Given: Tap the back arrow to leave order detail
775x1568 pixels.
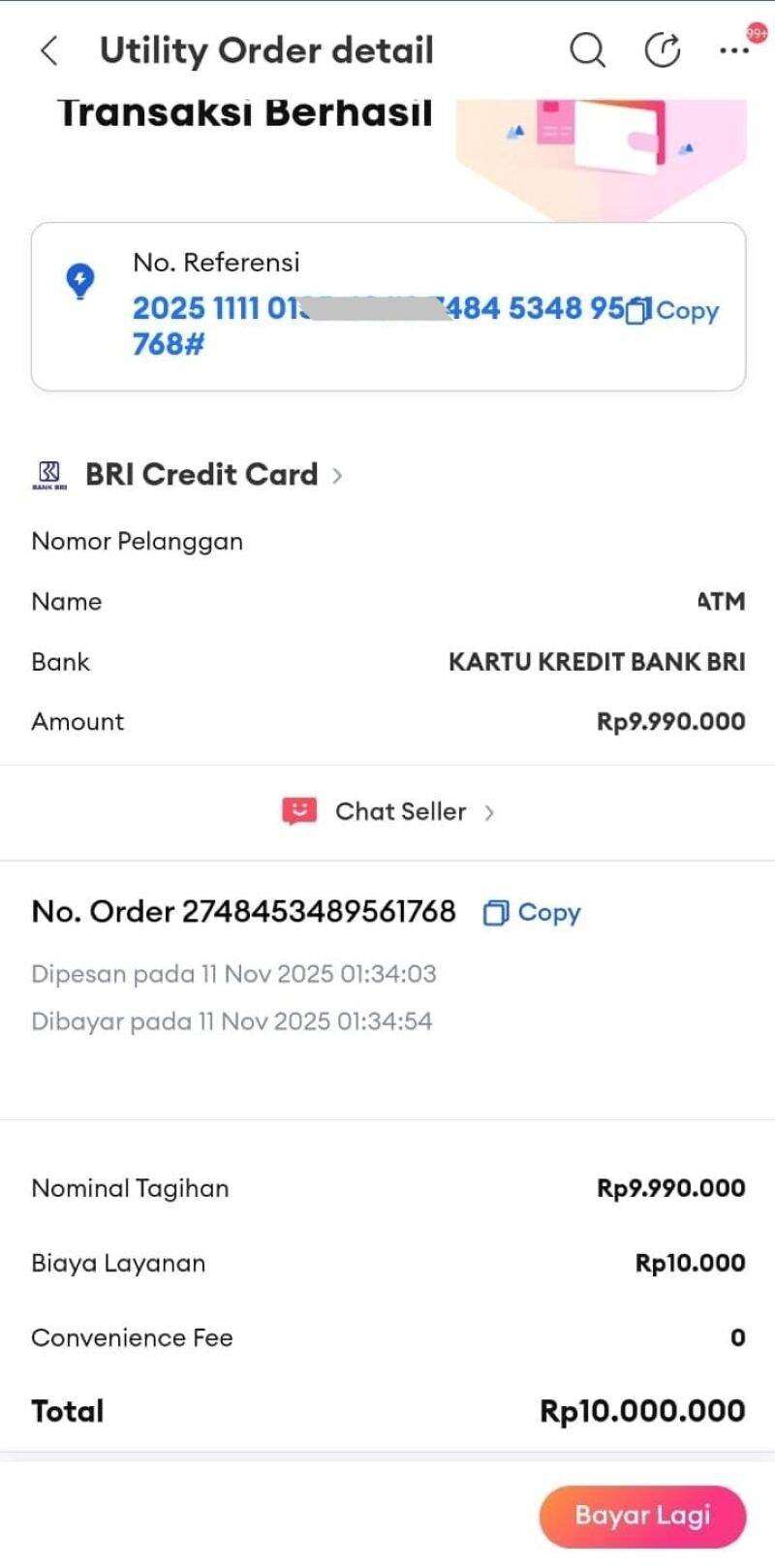Looking at the screenshot, I should pyautogui.click(x=46, y=50).
